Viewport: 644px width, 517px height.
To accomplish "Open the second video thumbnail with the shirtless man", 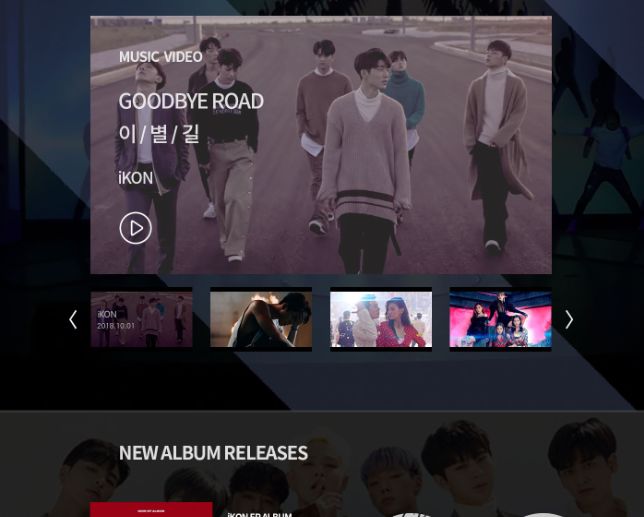I will coord(261,319).
